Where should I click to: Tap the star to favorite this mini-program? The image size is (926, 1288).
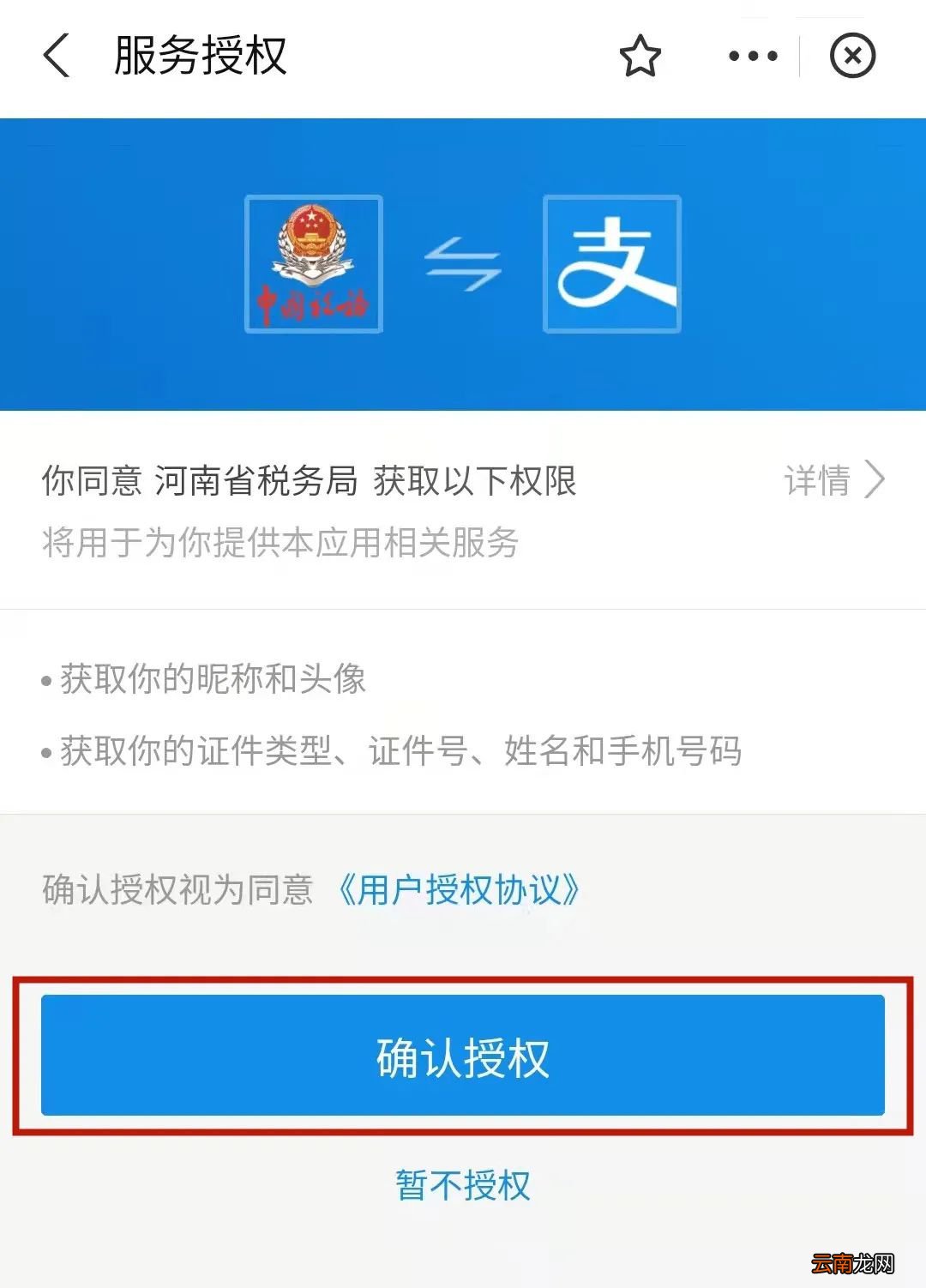(641, 56)
